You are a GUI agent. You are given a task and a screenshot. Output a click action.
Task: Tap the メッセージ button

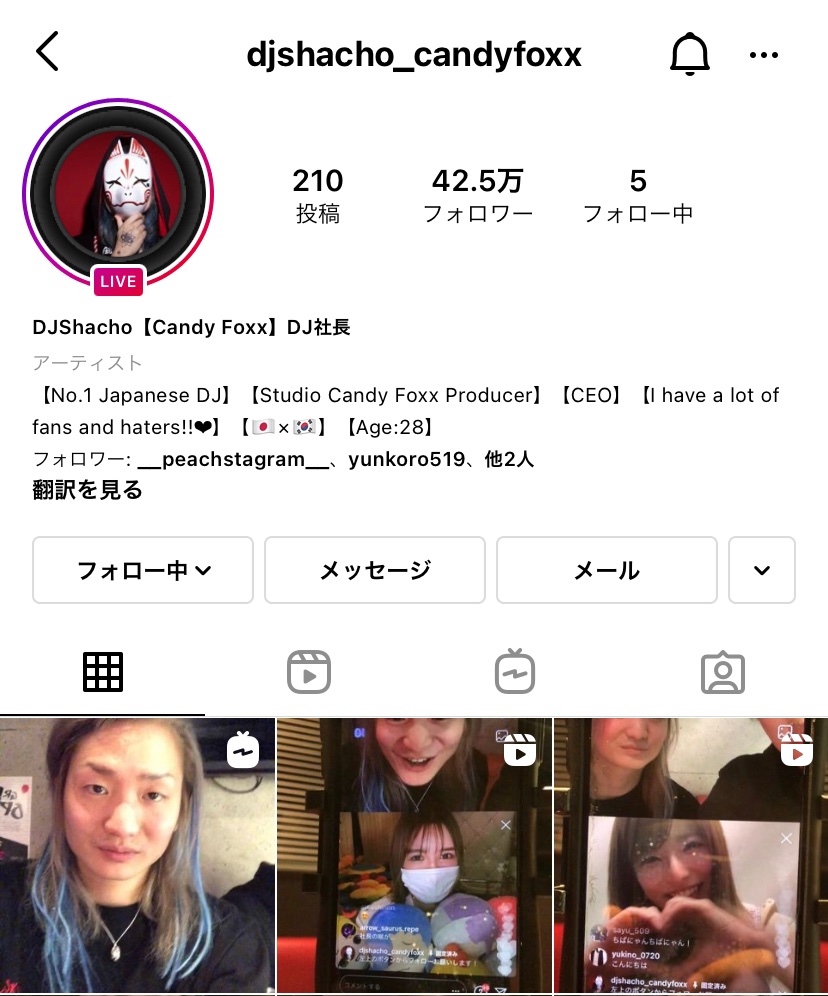click(375, 570)
